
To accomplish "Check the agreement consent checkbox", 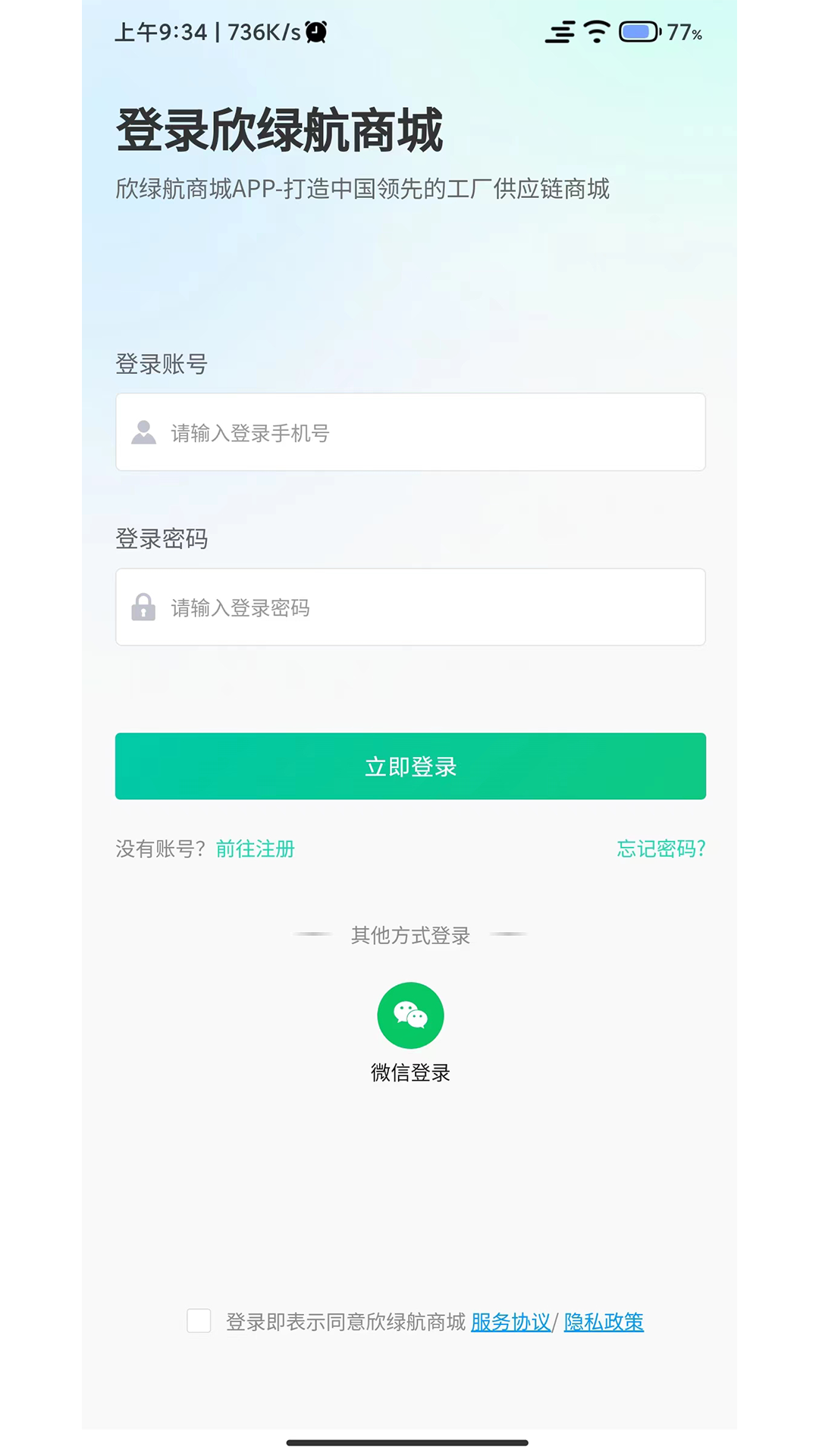I will tap(199, 1320).
